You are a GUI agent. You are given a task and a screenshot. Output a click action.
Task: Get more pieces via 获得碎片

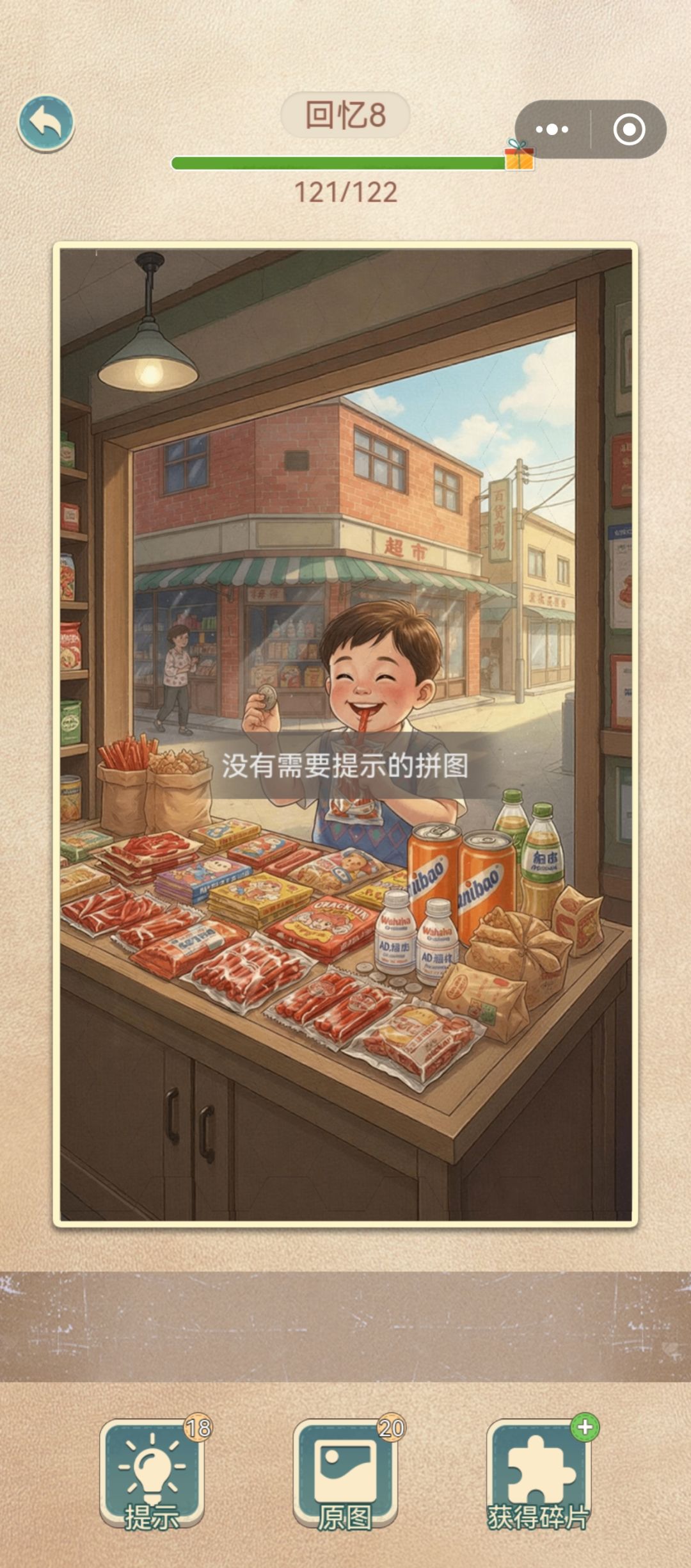pos(539,1475)
